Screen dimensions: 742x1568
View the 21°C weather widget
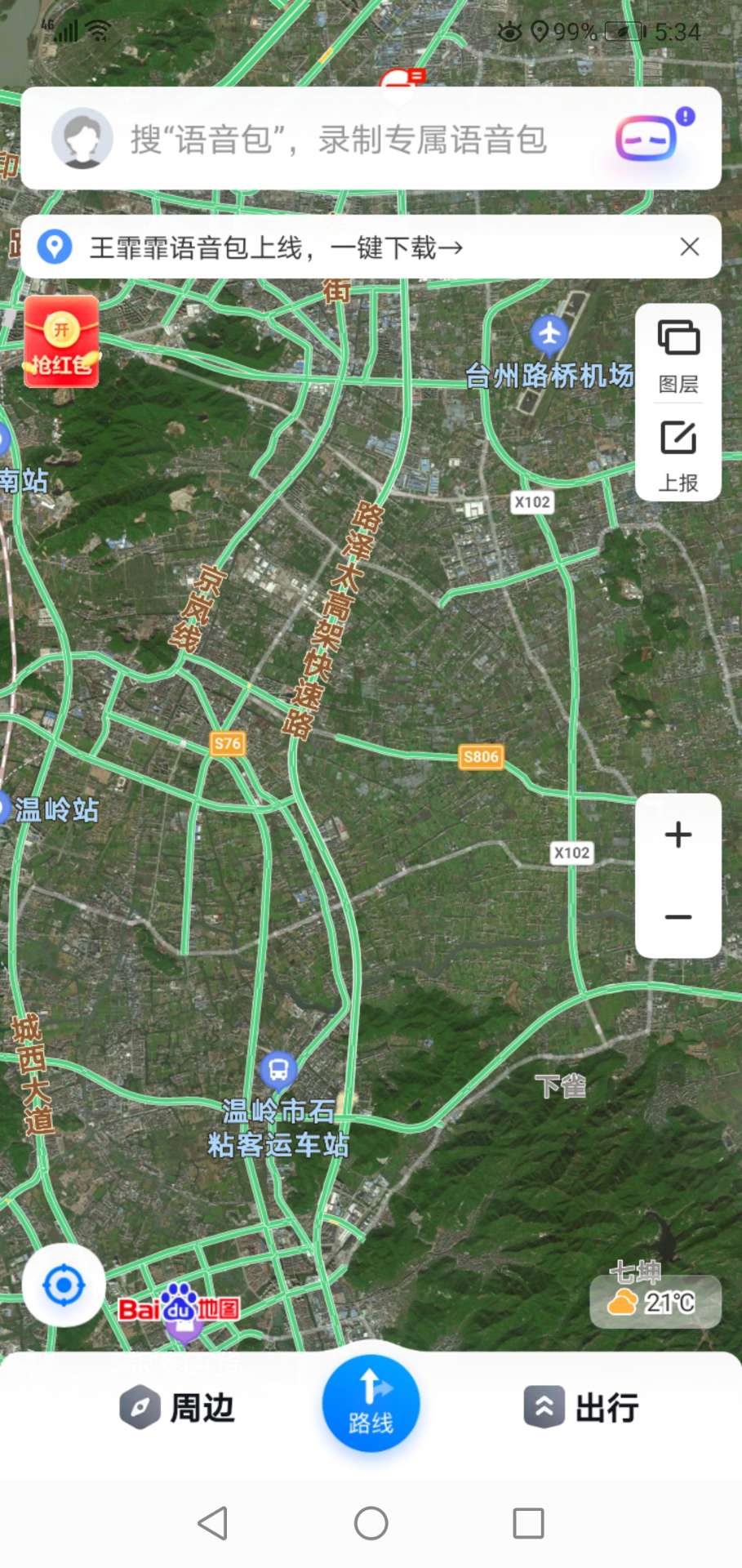(655, 1301)
